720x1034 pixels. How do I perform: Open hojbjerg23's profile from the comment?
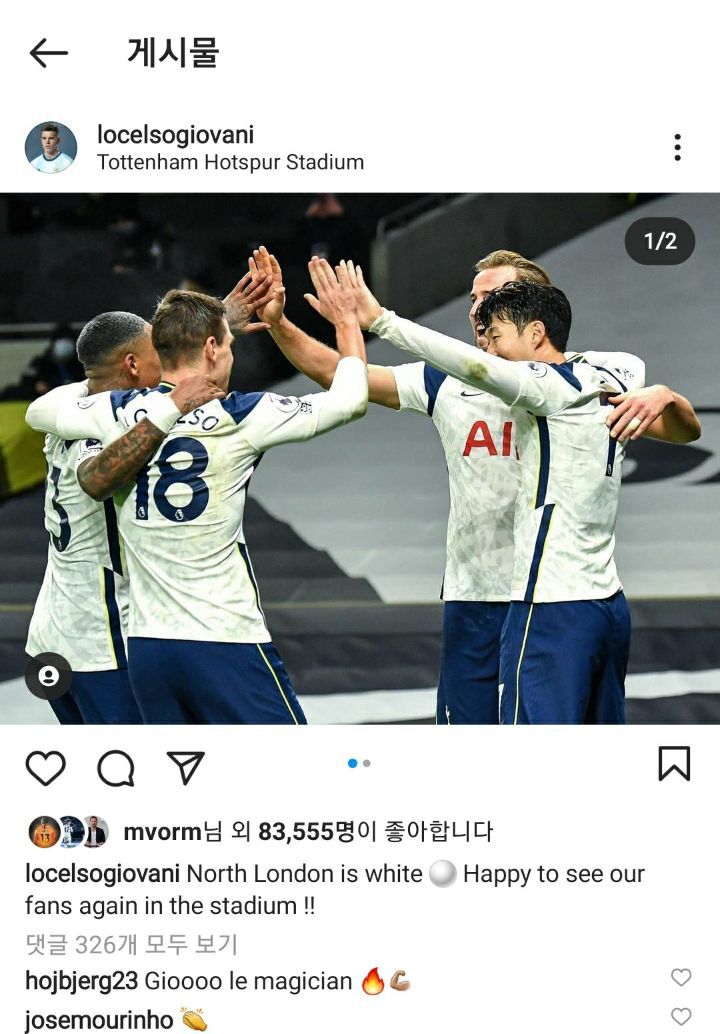click(80, 981)
